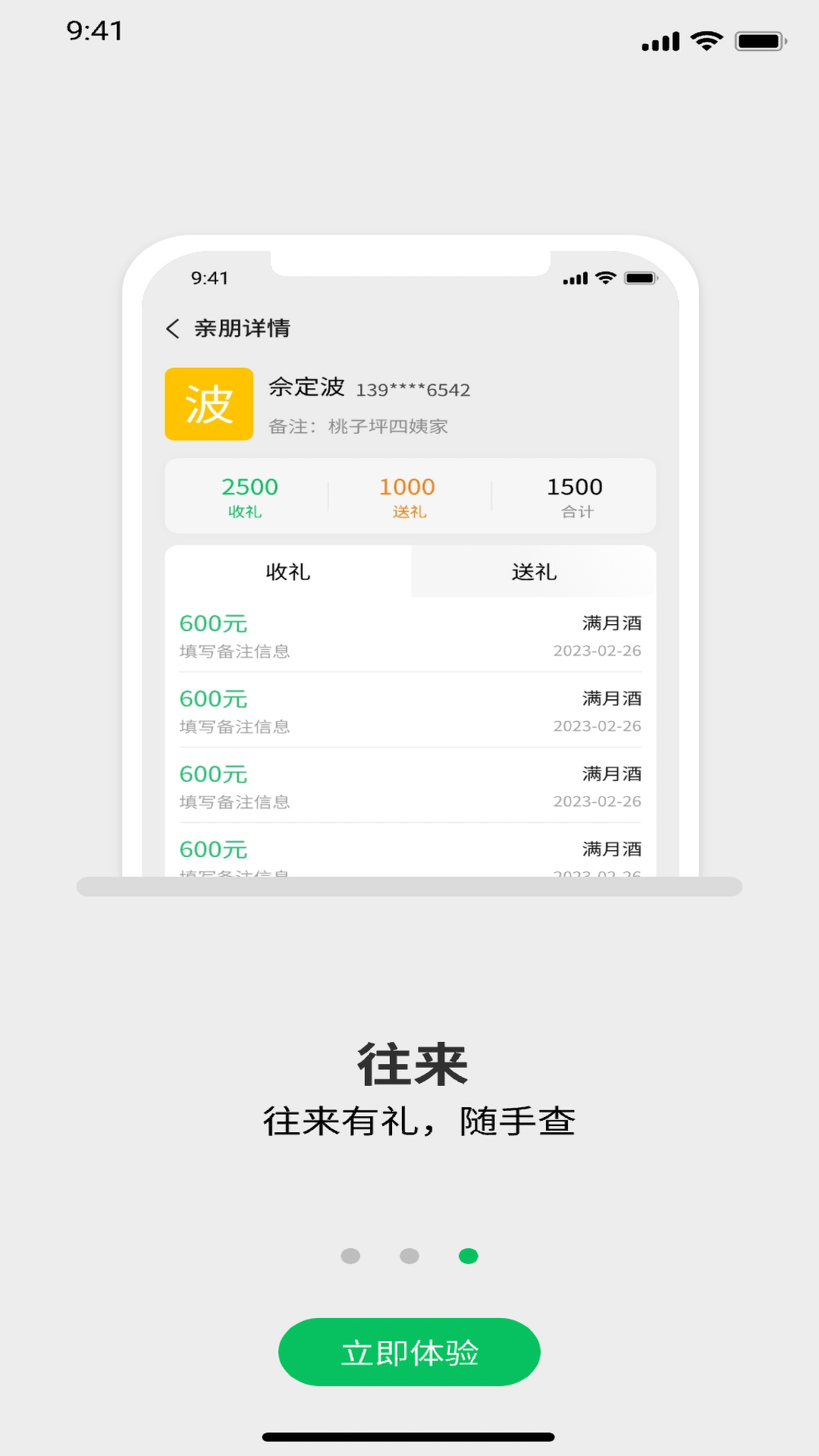Click the signal bars inside the phone mockup

pyautogui.click(x=574, y=278)
